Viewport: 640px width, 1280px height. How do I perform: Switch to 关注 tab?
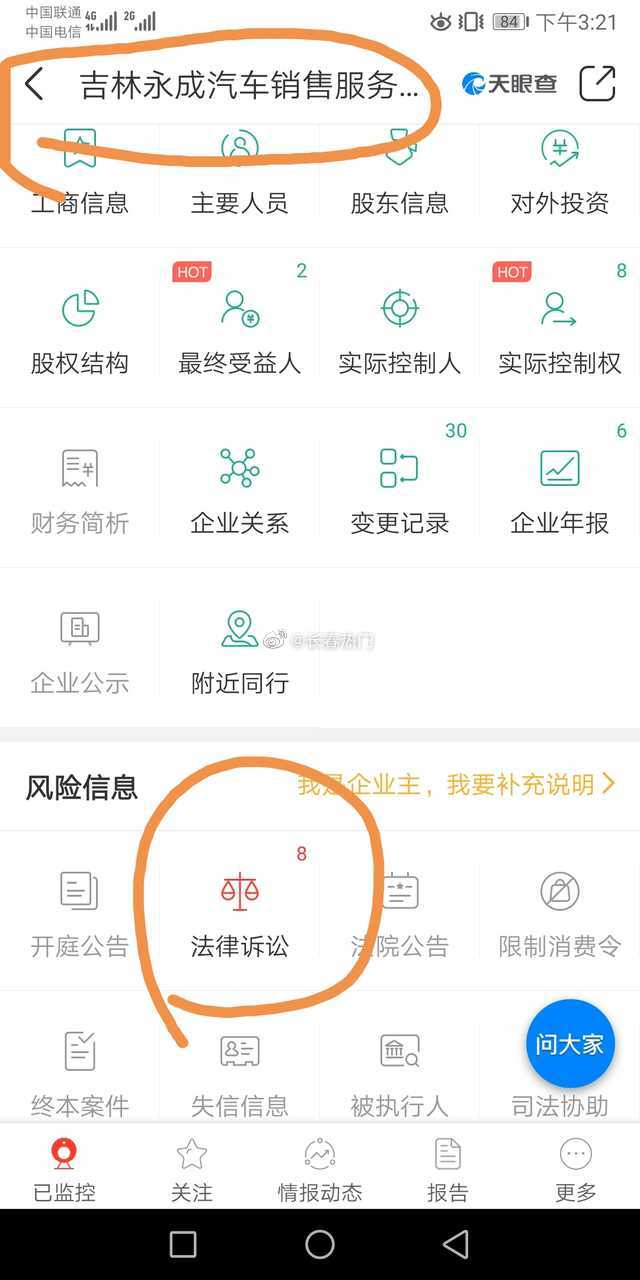pos(192,1170)
